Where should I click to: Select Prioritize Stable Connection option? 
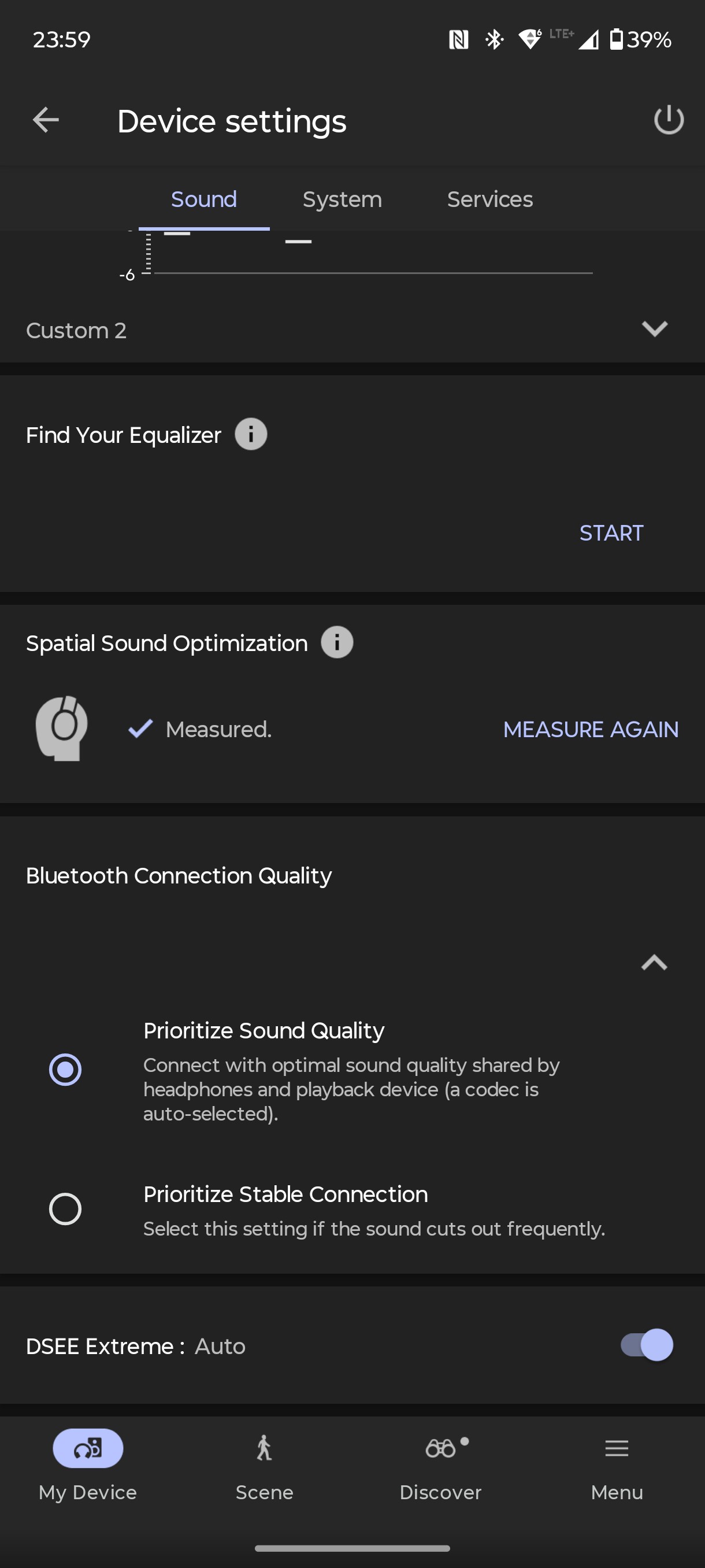coord(352,1209)
